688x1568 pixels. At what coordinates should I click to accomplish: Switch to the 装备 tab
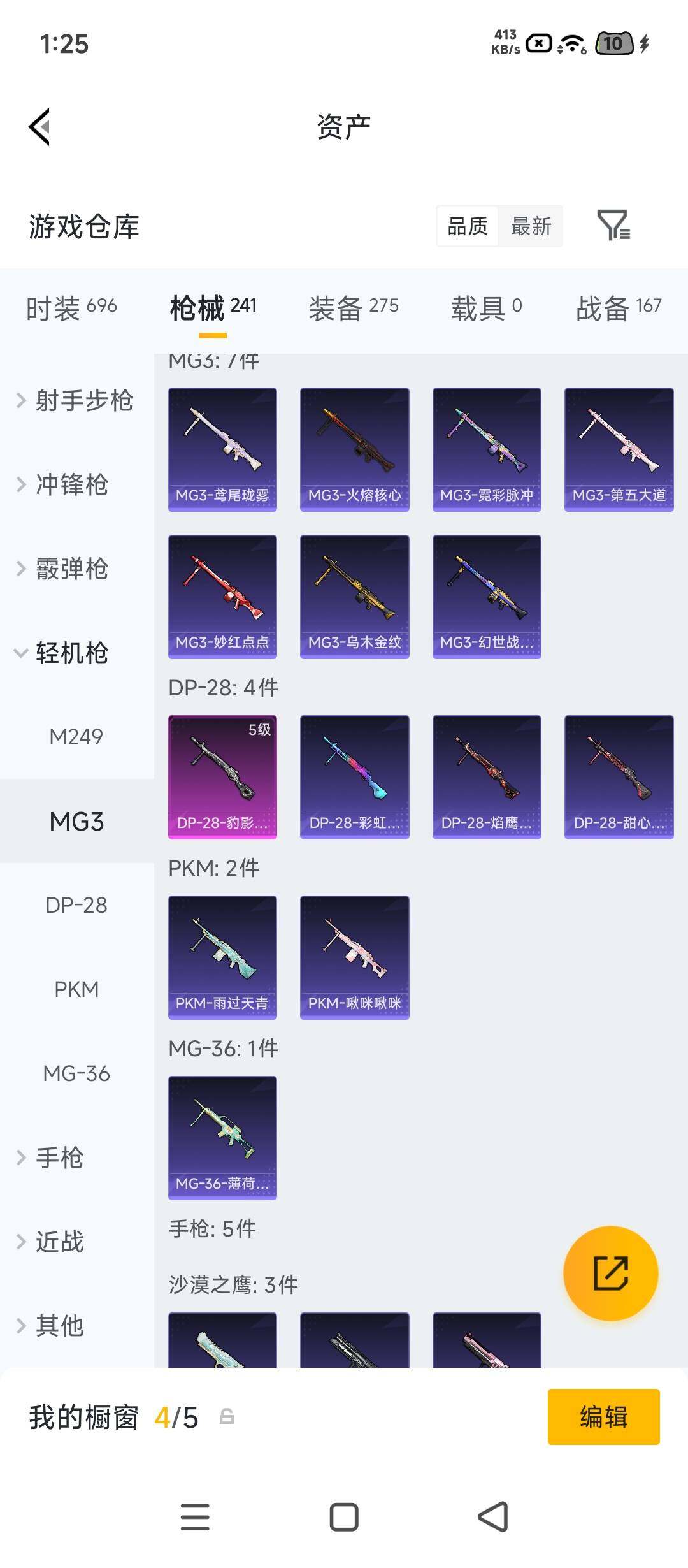click(354, 309)
